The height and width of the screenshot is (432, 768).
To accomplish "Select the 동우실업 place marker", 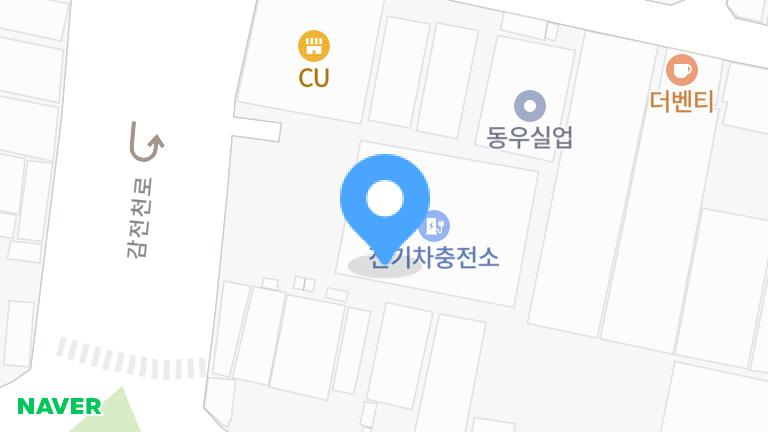I will click(x=529, y=106).
